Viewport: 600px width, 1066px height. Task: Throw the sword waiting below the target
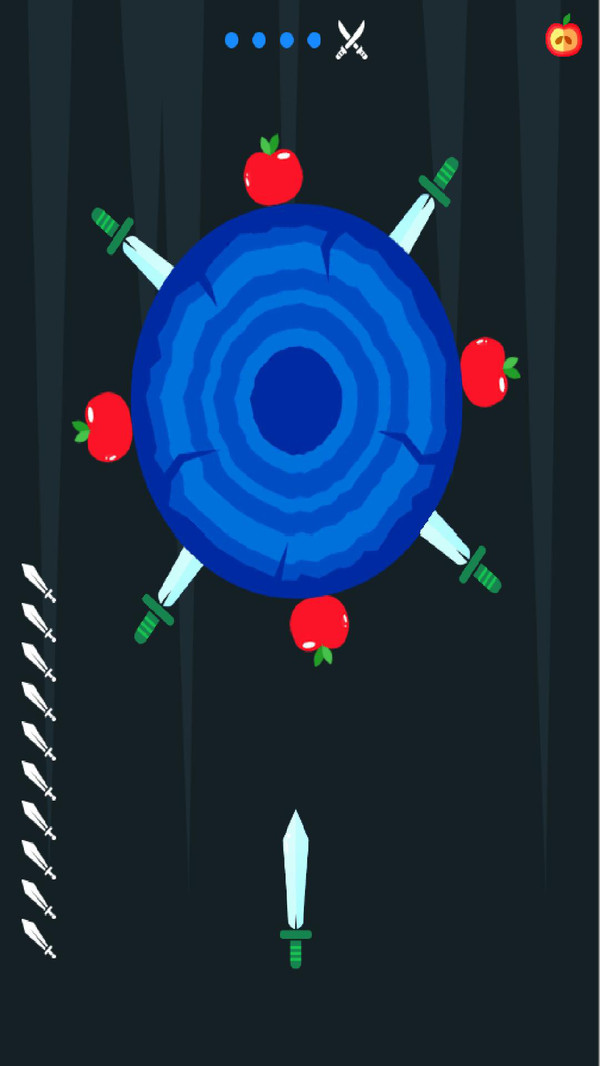[295, 888]
